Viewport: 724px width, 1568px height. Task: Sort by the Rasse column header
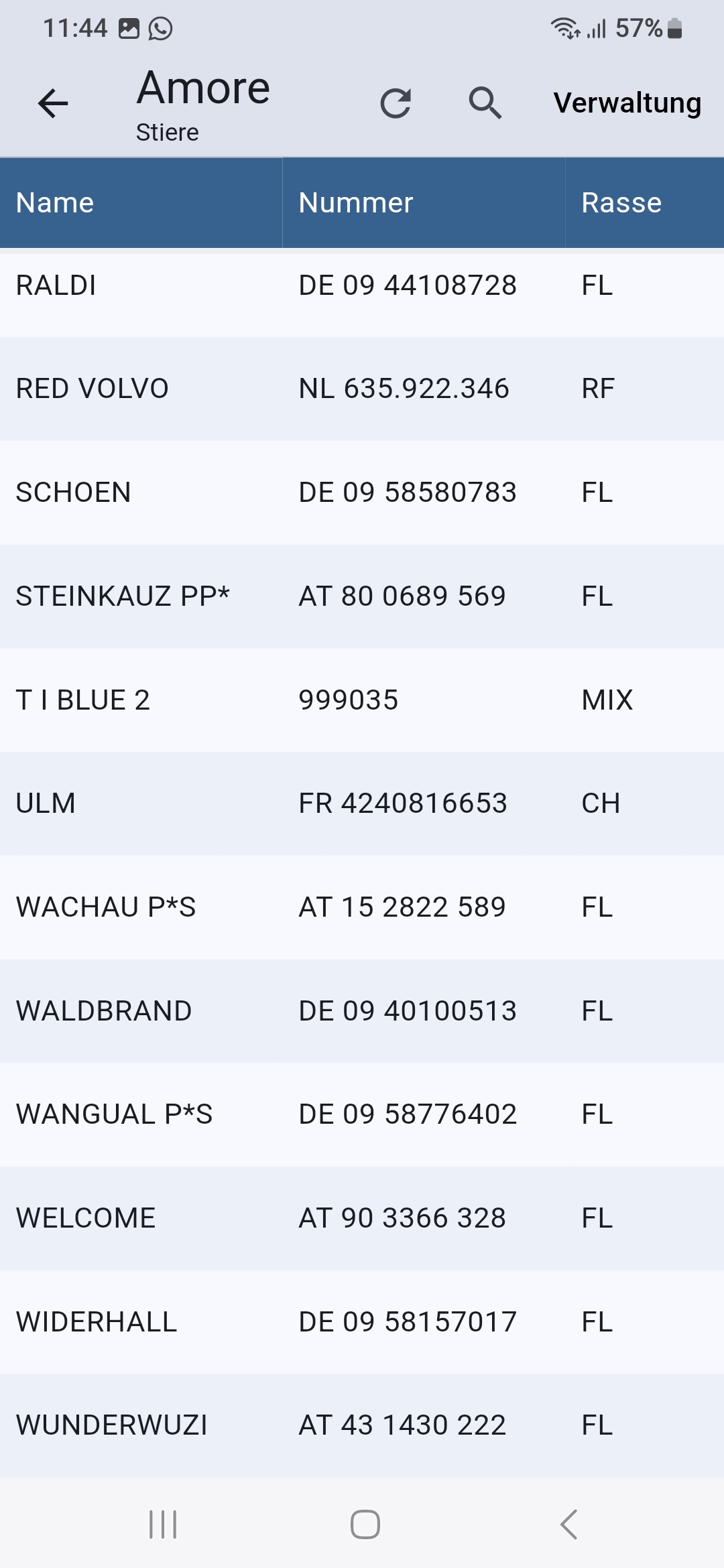[x=645, y=202]
